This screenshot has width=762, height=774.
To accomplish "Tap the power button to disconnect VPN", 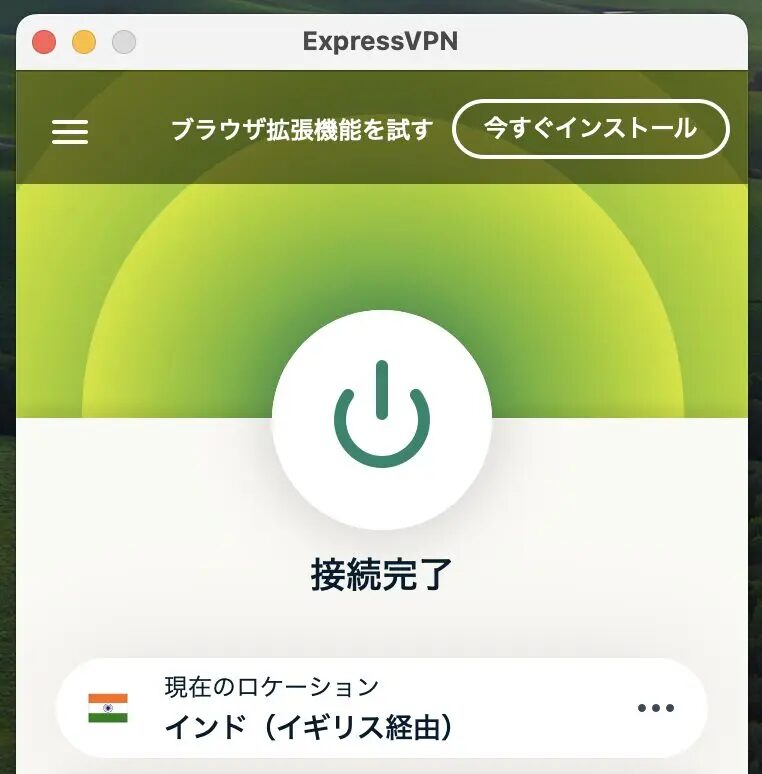I will tap(381, 420).
